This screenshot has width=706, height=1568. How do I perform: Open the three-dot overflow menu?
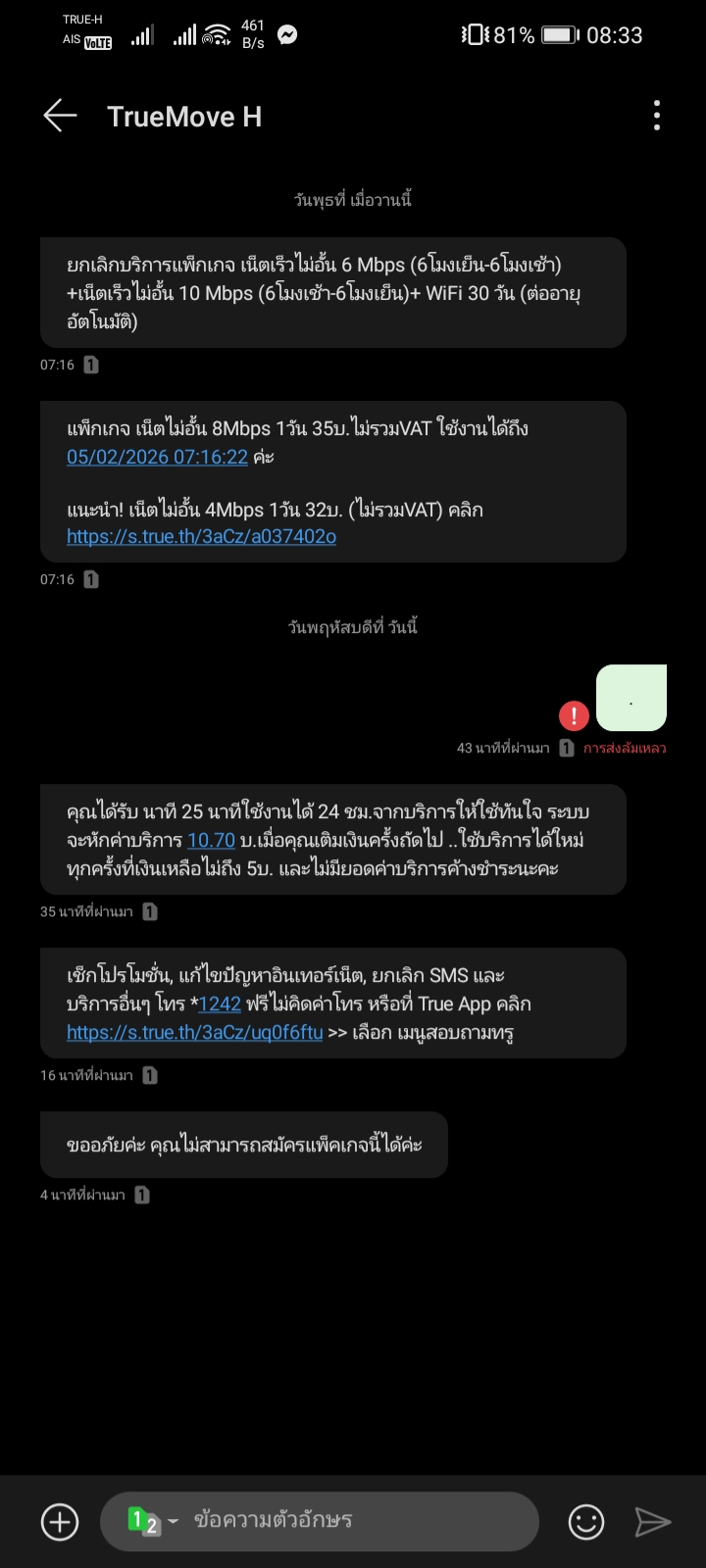(x=657, y=116)
